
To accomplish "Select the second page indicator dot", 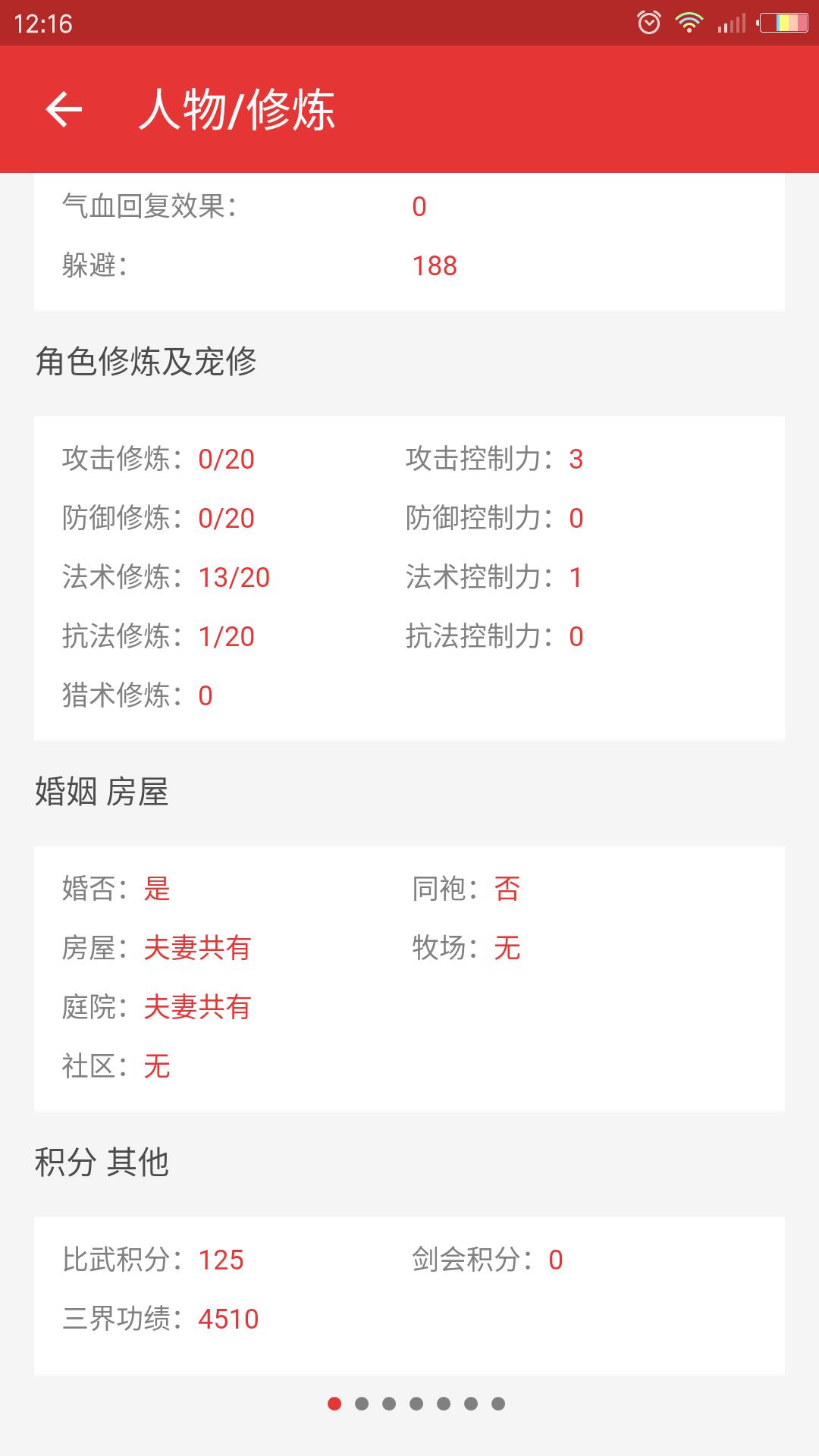I will pyautogui.click(x=362, y=1404).
